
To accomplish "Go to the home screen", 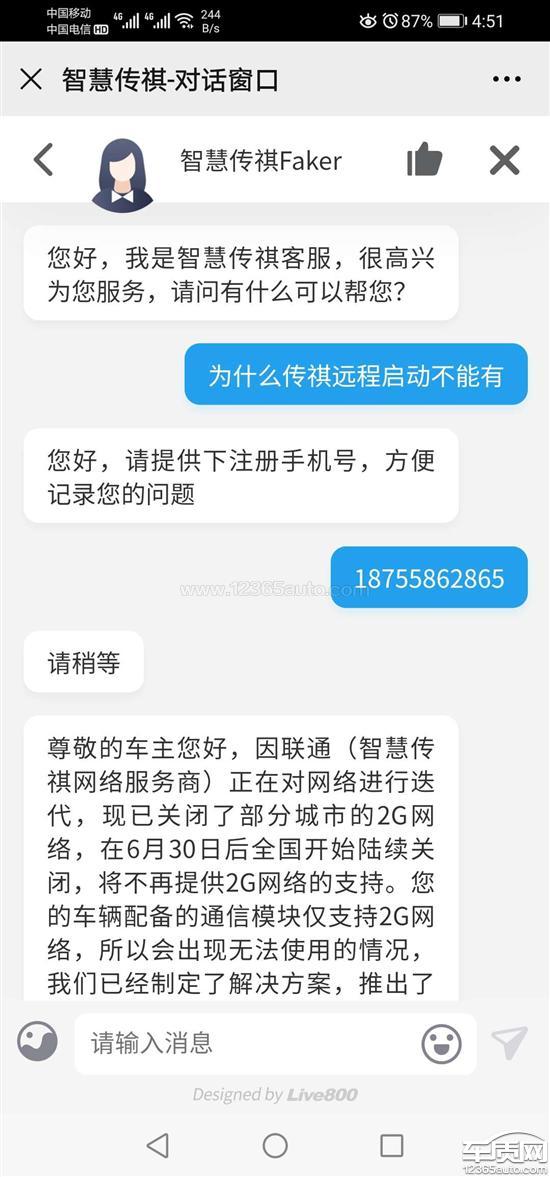I will coord(275,1145).
